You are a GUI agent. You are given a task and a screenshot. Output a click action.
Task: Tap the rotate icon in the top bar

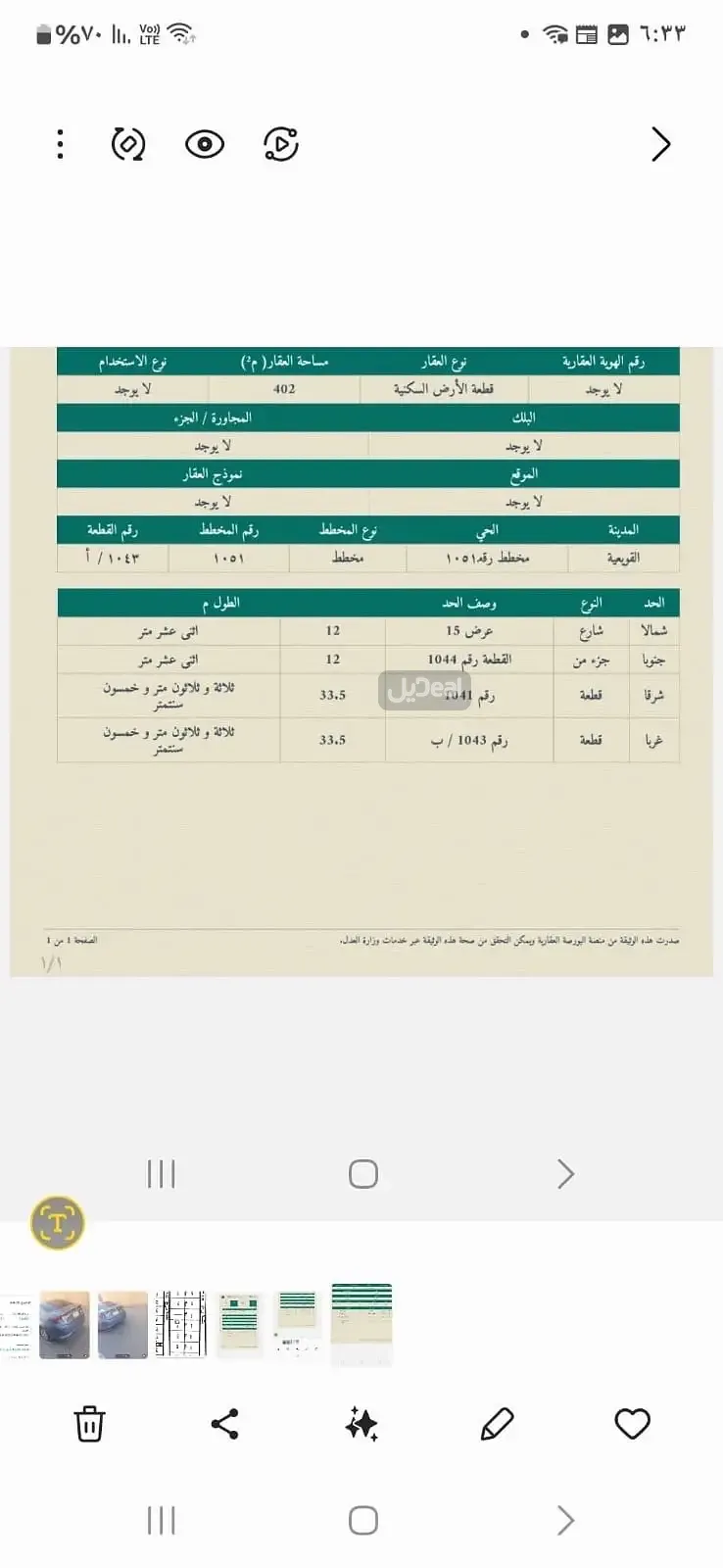[128, 145]
